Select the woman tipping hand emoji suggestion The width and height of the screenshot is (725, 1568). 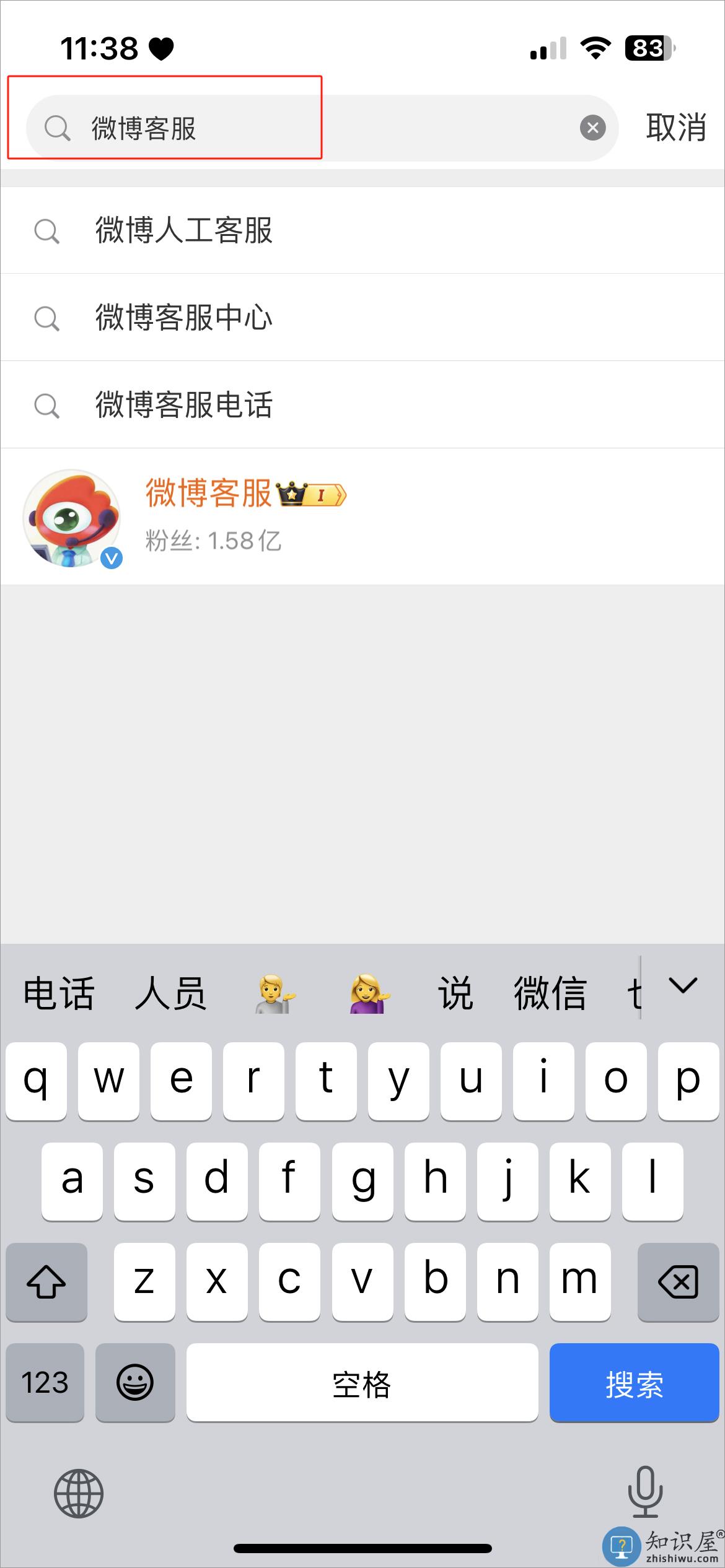[366, 992]
